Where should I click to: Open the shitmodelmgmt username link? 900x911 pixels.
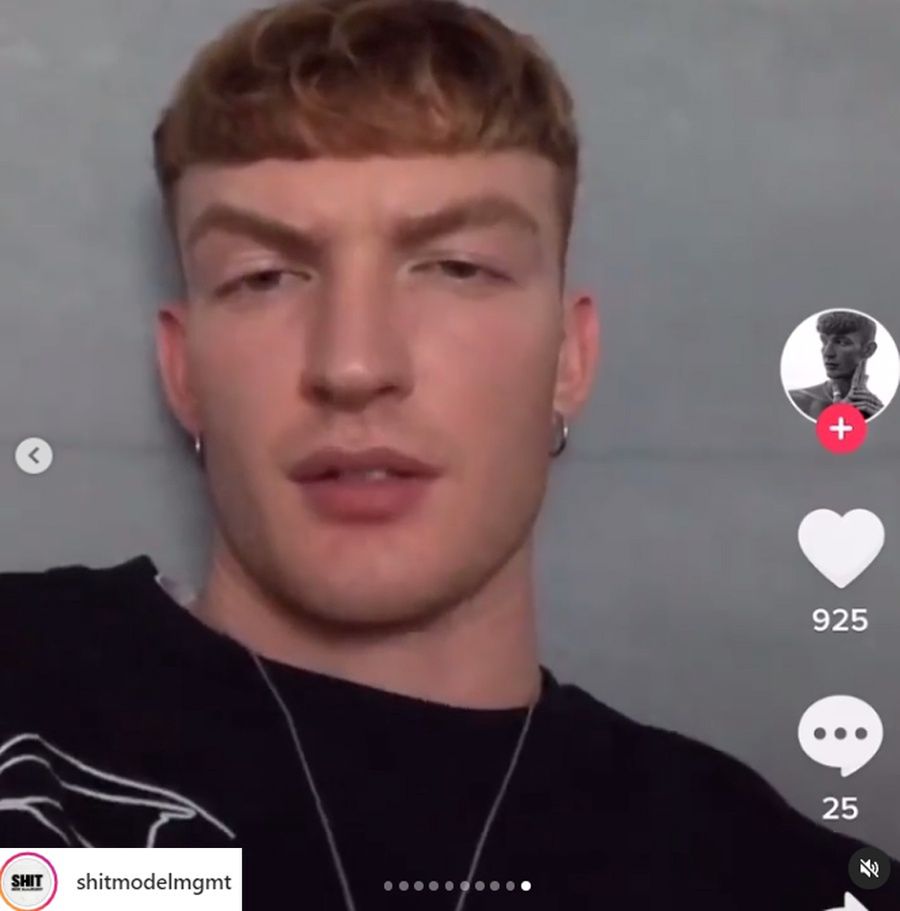153,881
